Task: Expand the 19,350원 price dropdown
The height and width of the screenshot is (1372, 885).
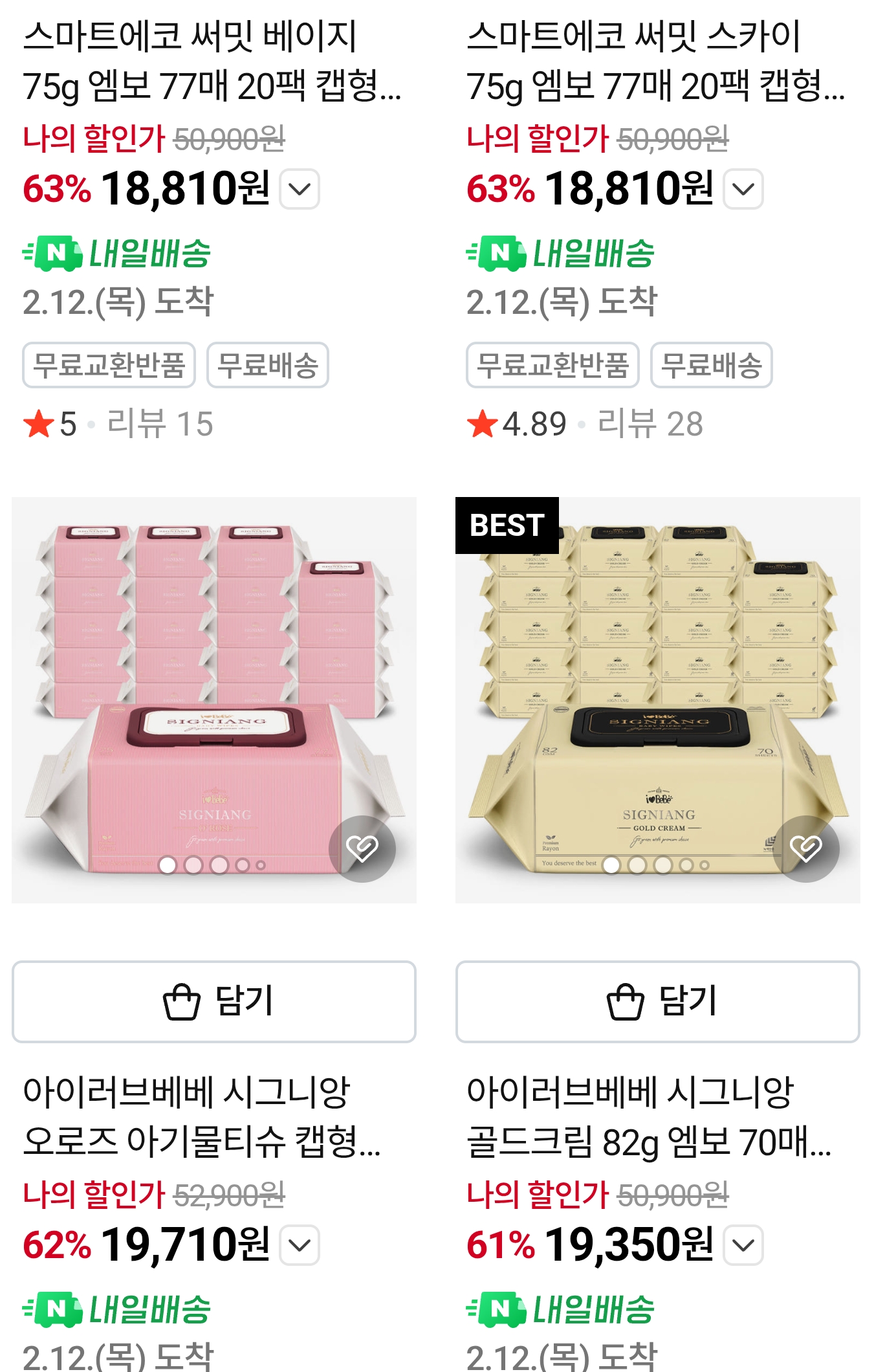Action: point(743,1245)
